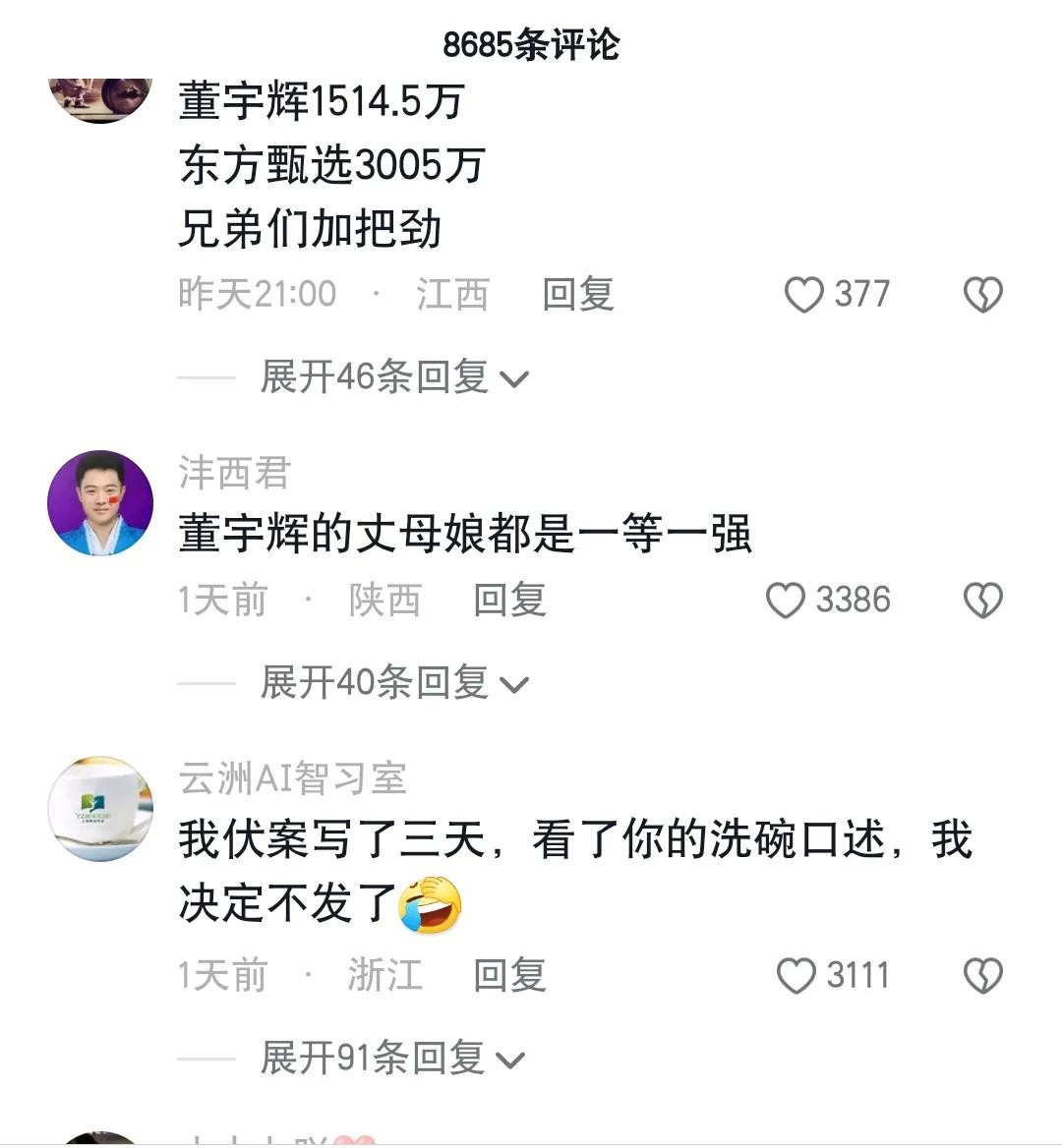
Task: Reply to 沣西君's comment
Action: point(509,601)
